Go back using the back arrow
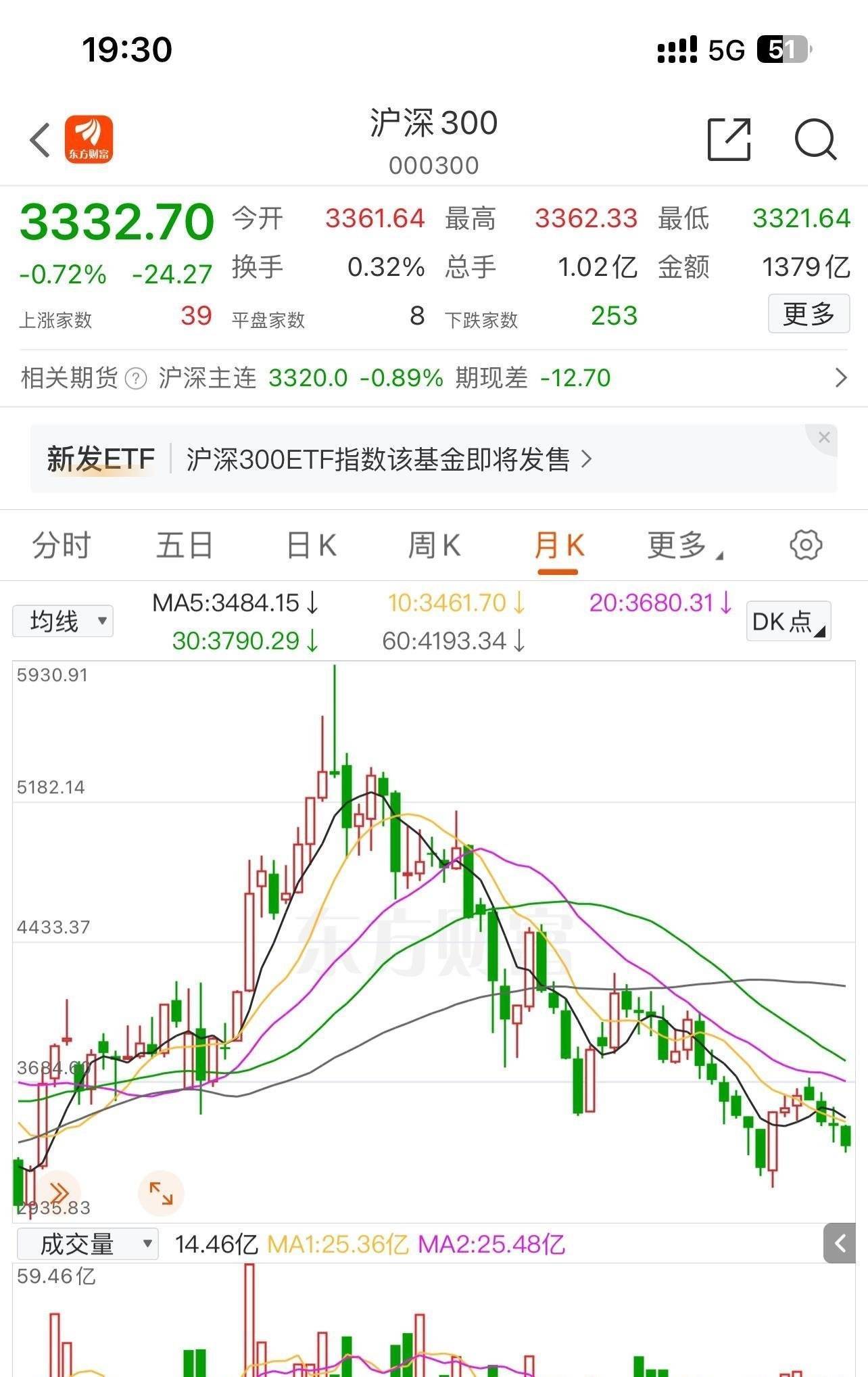The image size is (868, 1377). point(40,140)
